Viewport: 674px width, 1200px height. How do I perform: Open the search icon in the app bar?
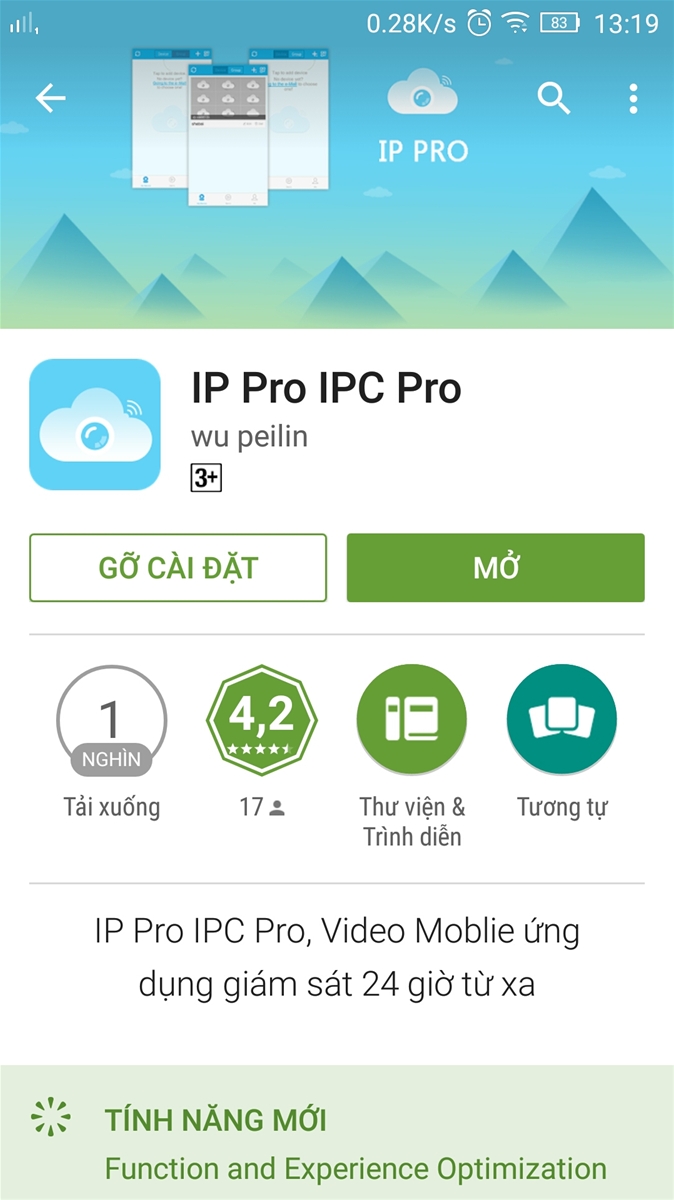[x=553, y=98]
